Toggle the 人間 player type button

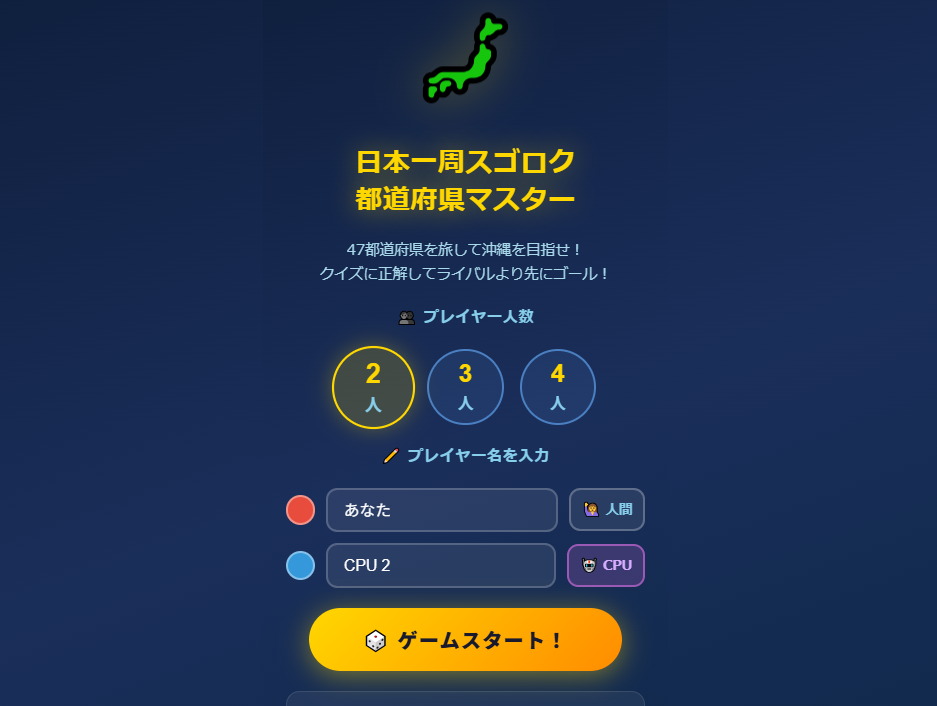[607, 510]
